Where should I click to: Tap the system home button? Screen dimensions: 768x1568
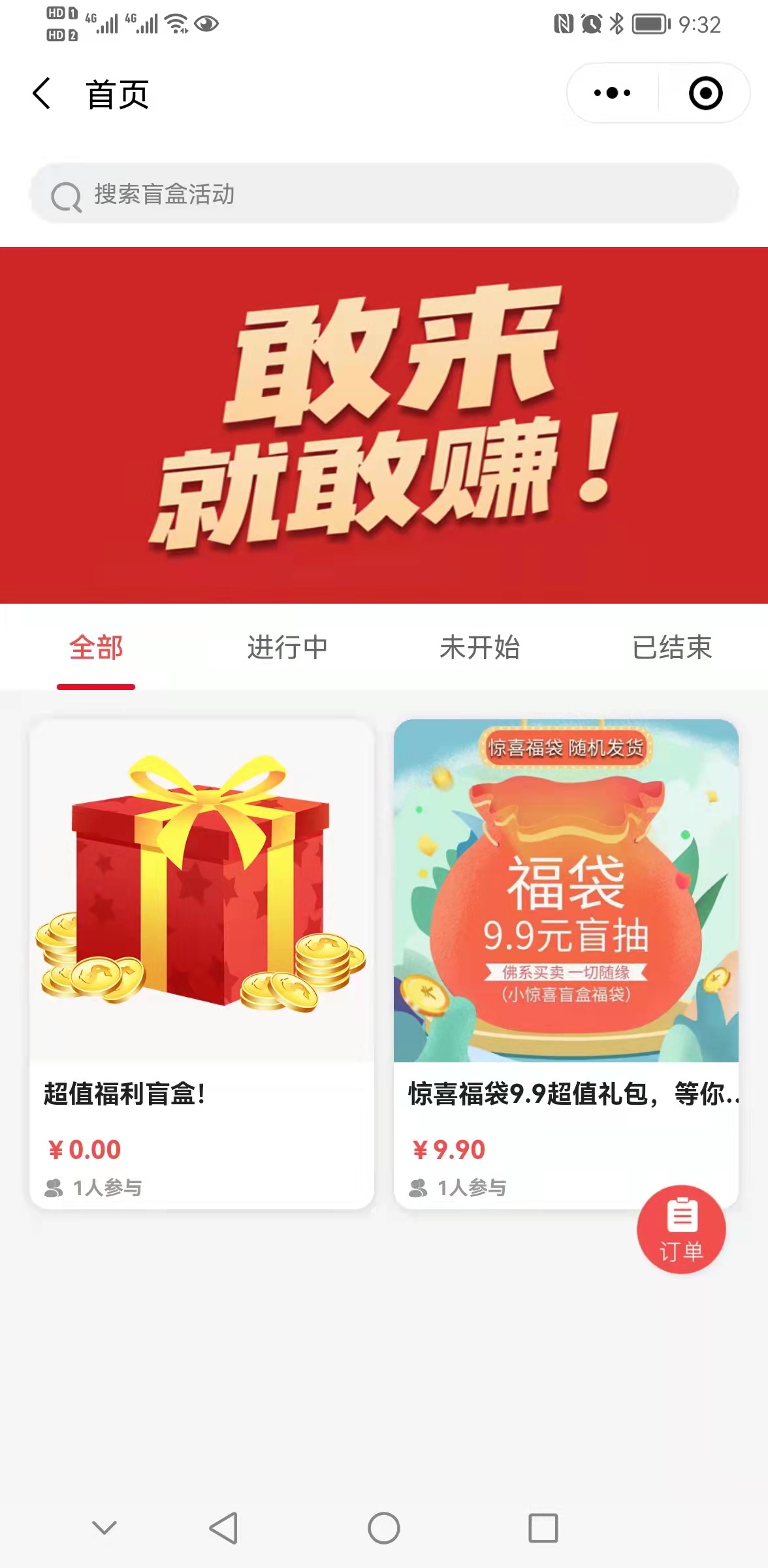pyautogui.click(x=384, y=1528)
